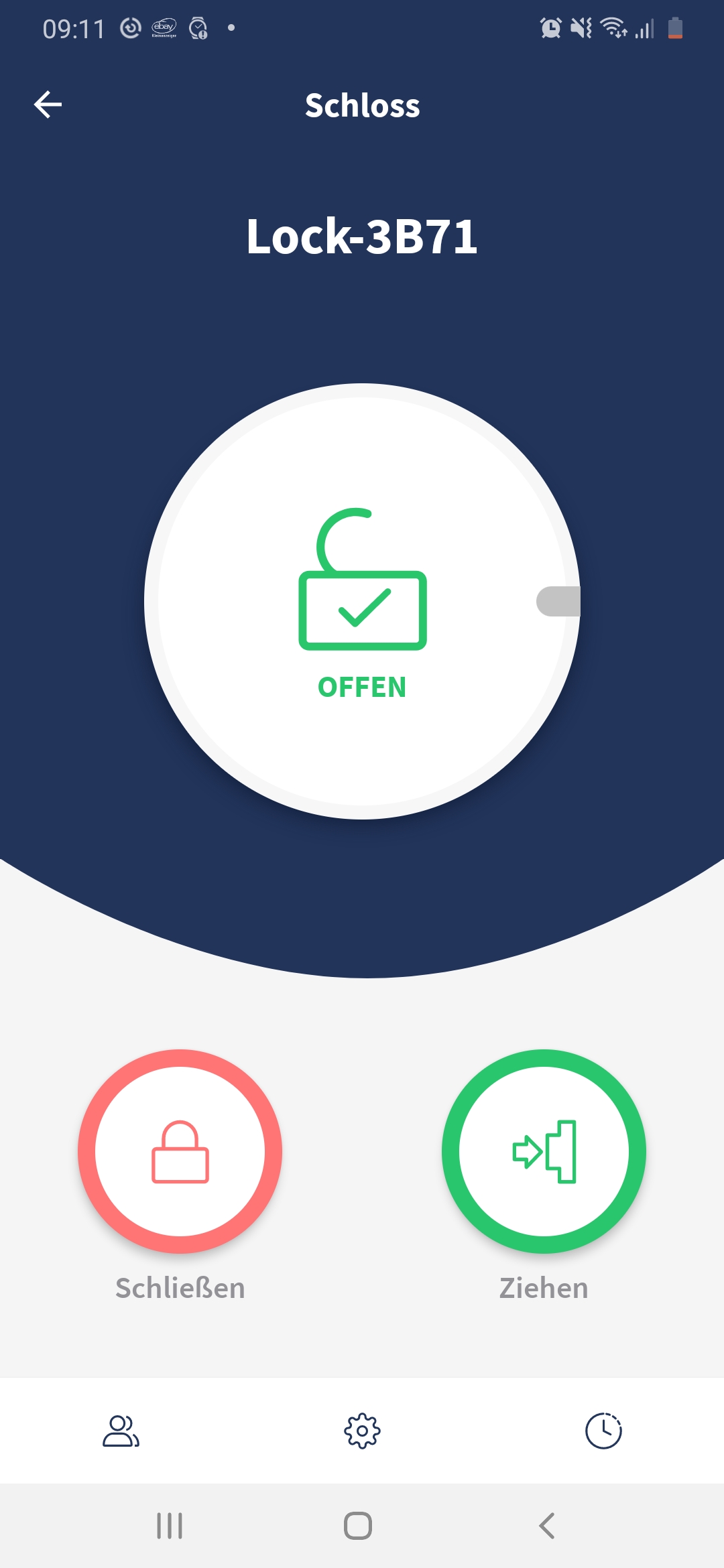This screenshot has width=724, height=1568.
Task: Open lock settings via the gear icon
Action: [362, 1431]
